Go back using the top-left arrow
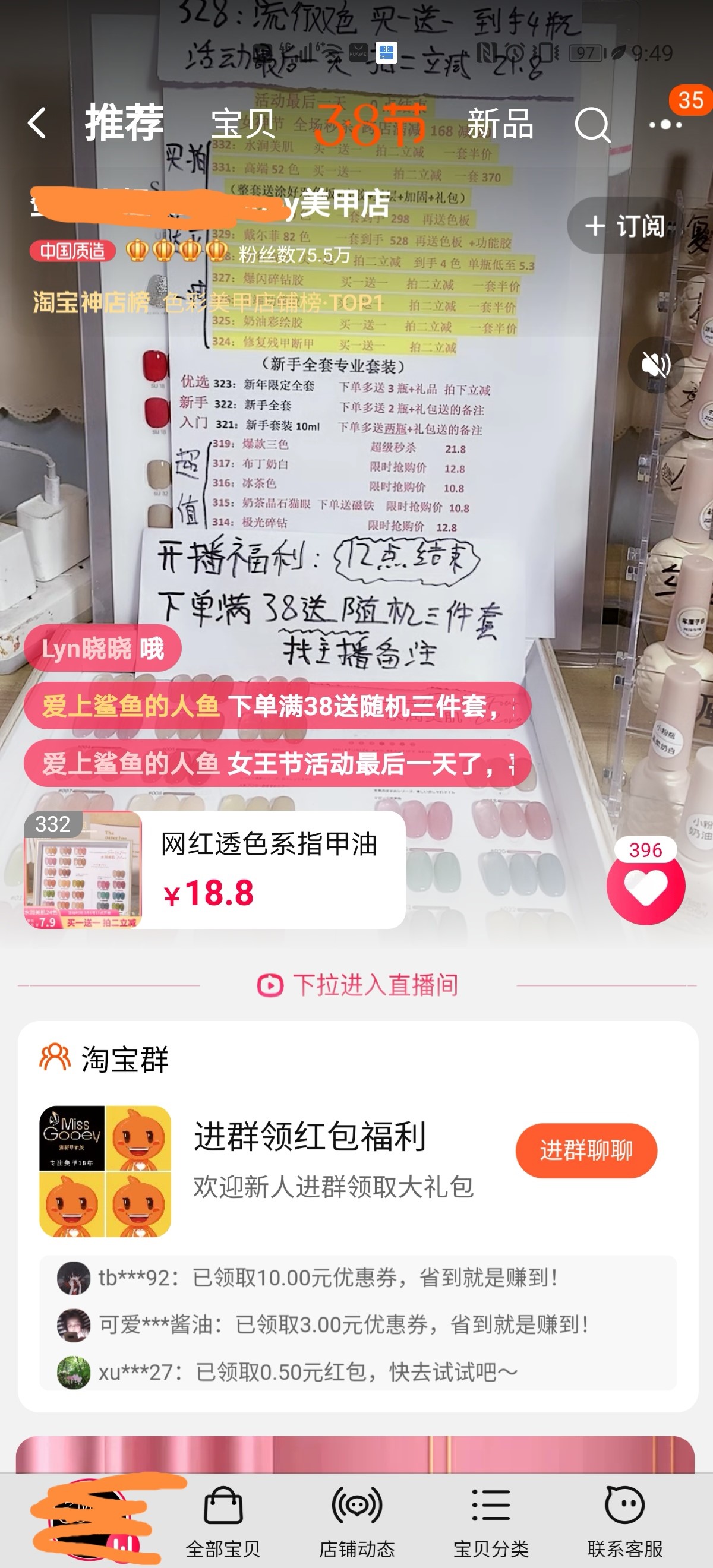This screenshot has width=713, height=1568. click(36, 124)
